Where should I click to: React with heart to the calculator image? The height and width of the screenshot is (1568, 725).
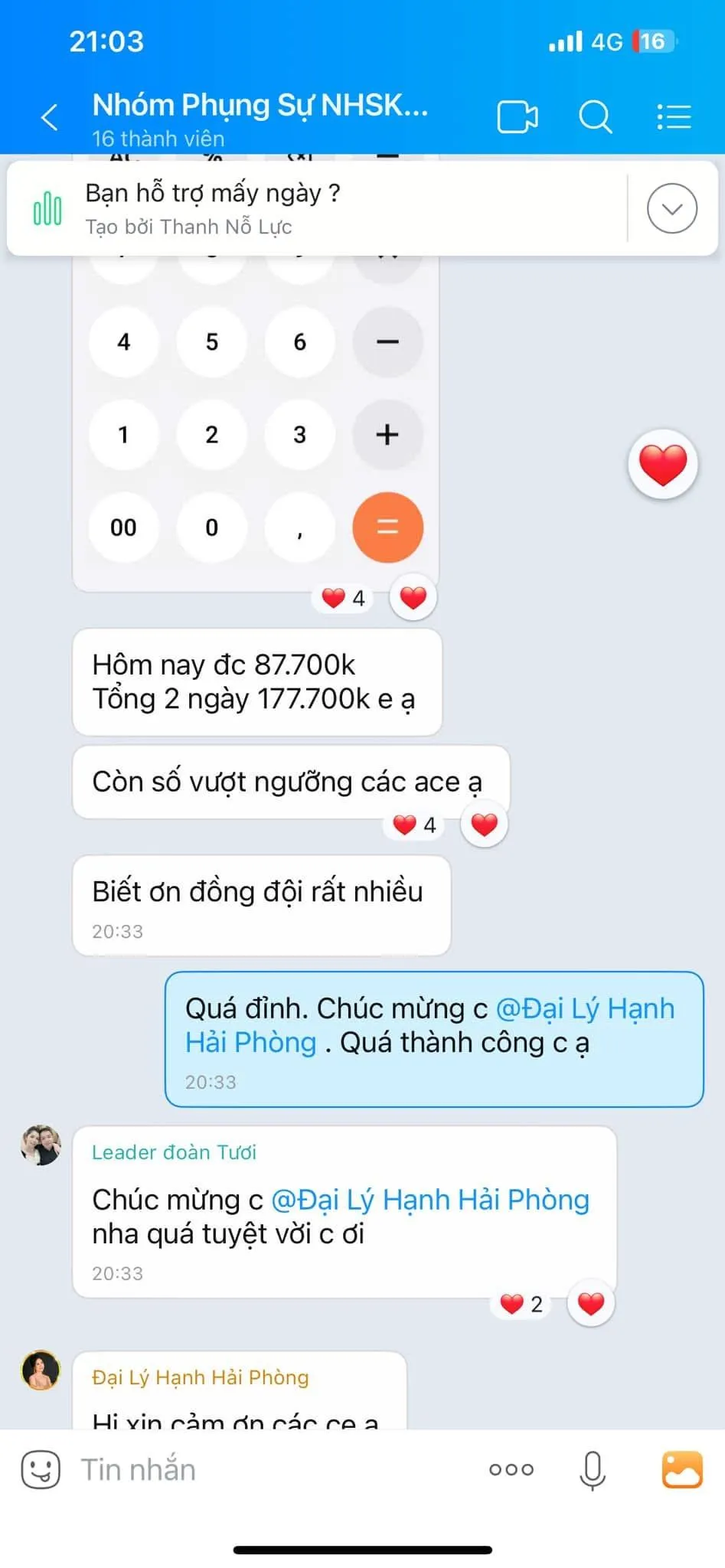pyautogui.click(x=413, y=597)
